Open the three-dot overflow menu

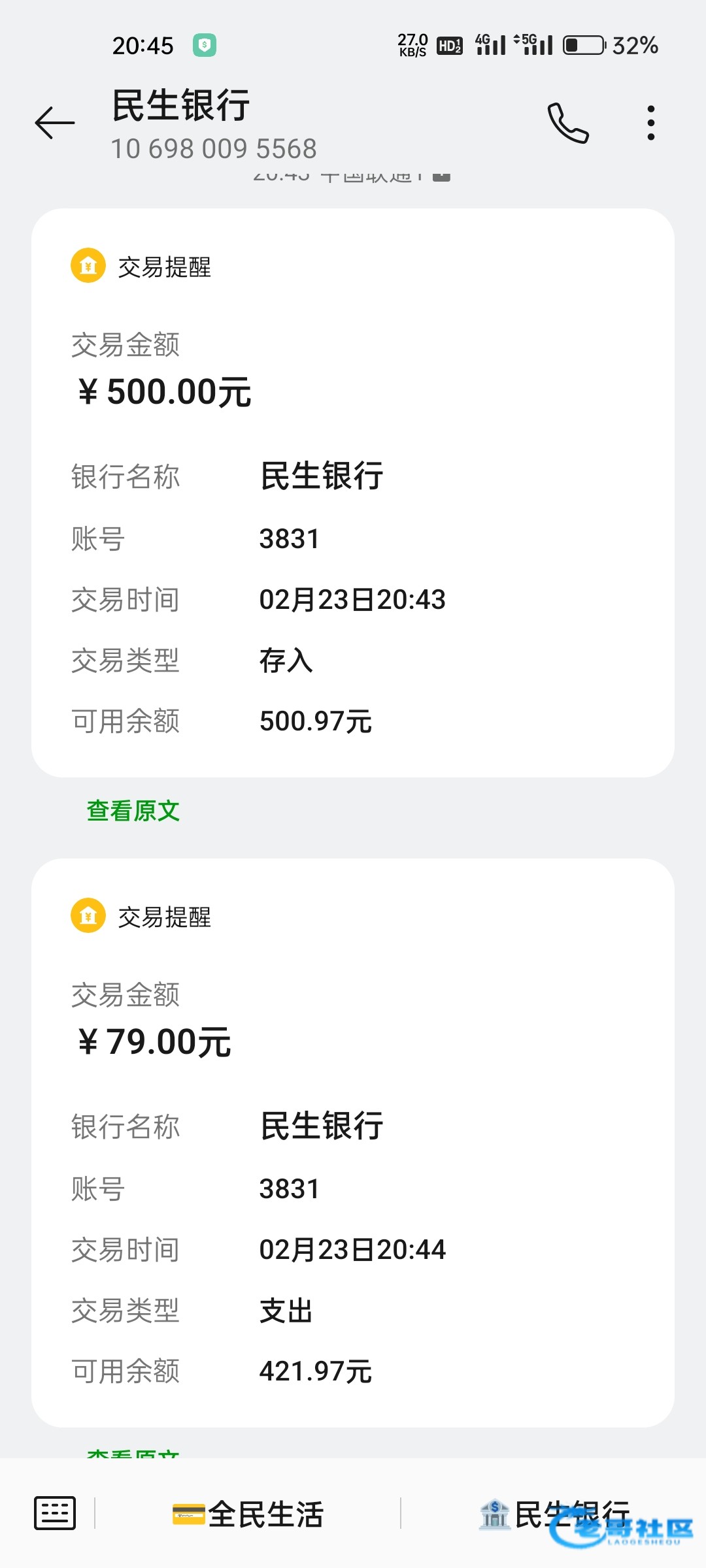point(650,123)
